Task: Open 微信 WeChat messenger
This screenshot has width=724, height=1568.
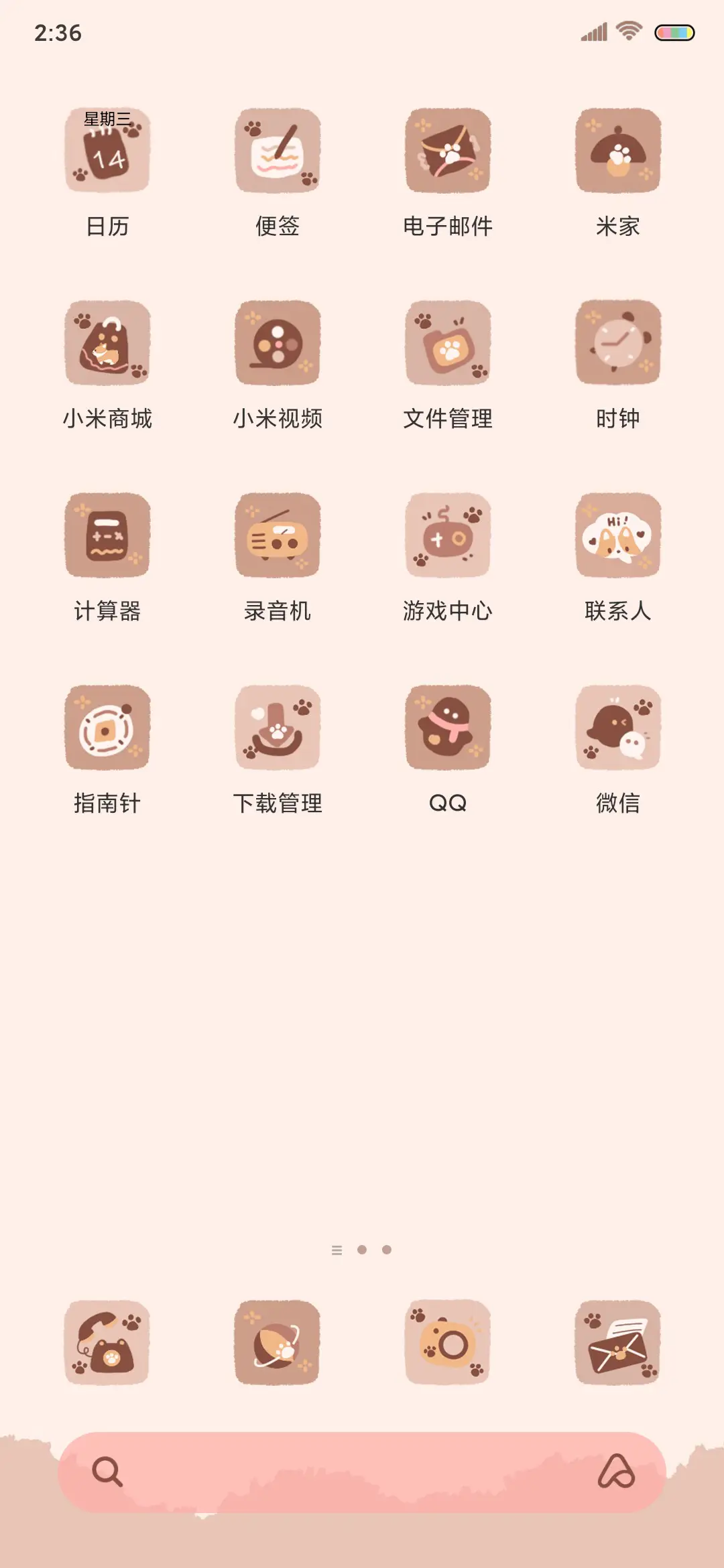Action: (x=617, y=728)
